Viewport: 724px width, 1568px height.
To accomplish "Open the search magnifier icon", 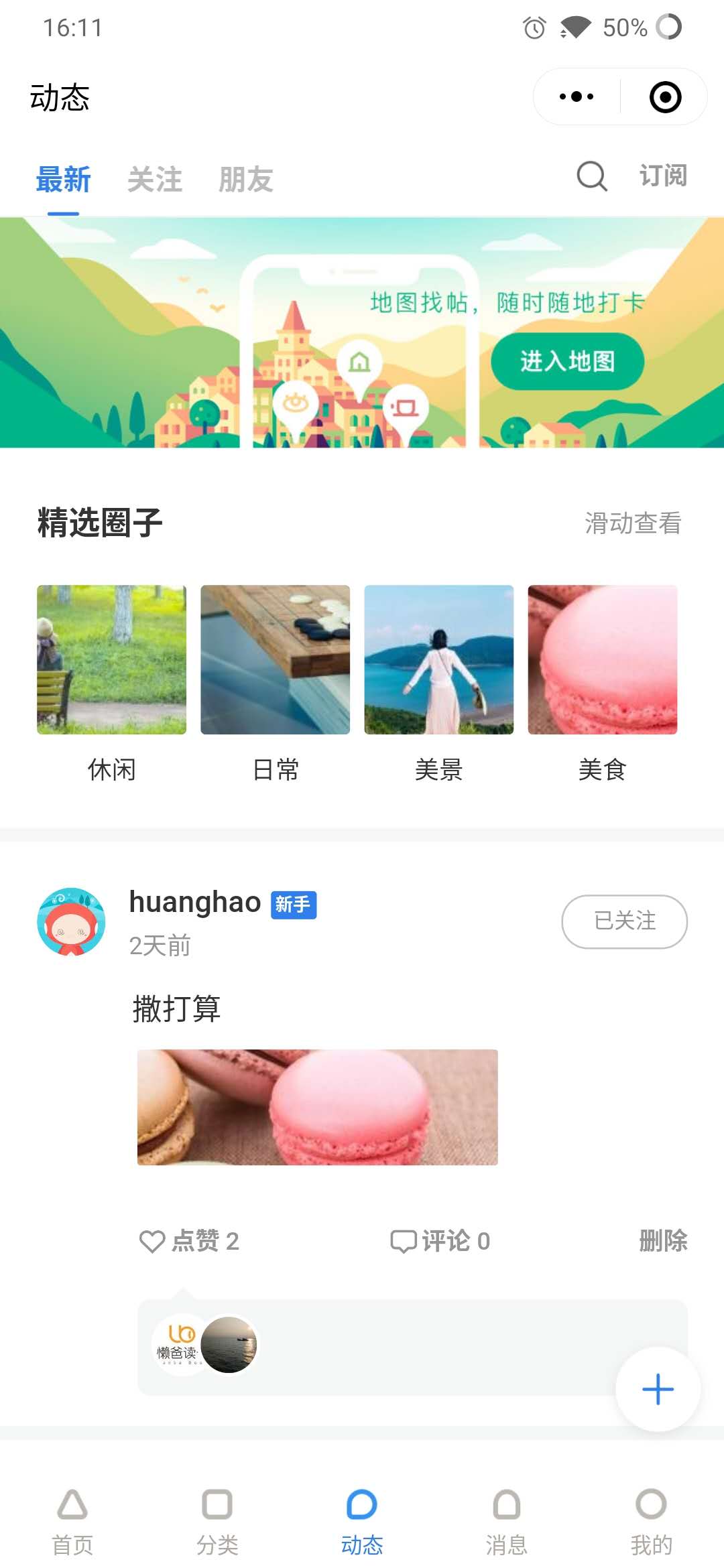I will [x=592, y=176].
